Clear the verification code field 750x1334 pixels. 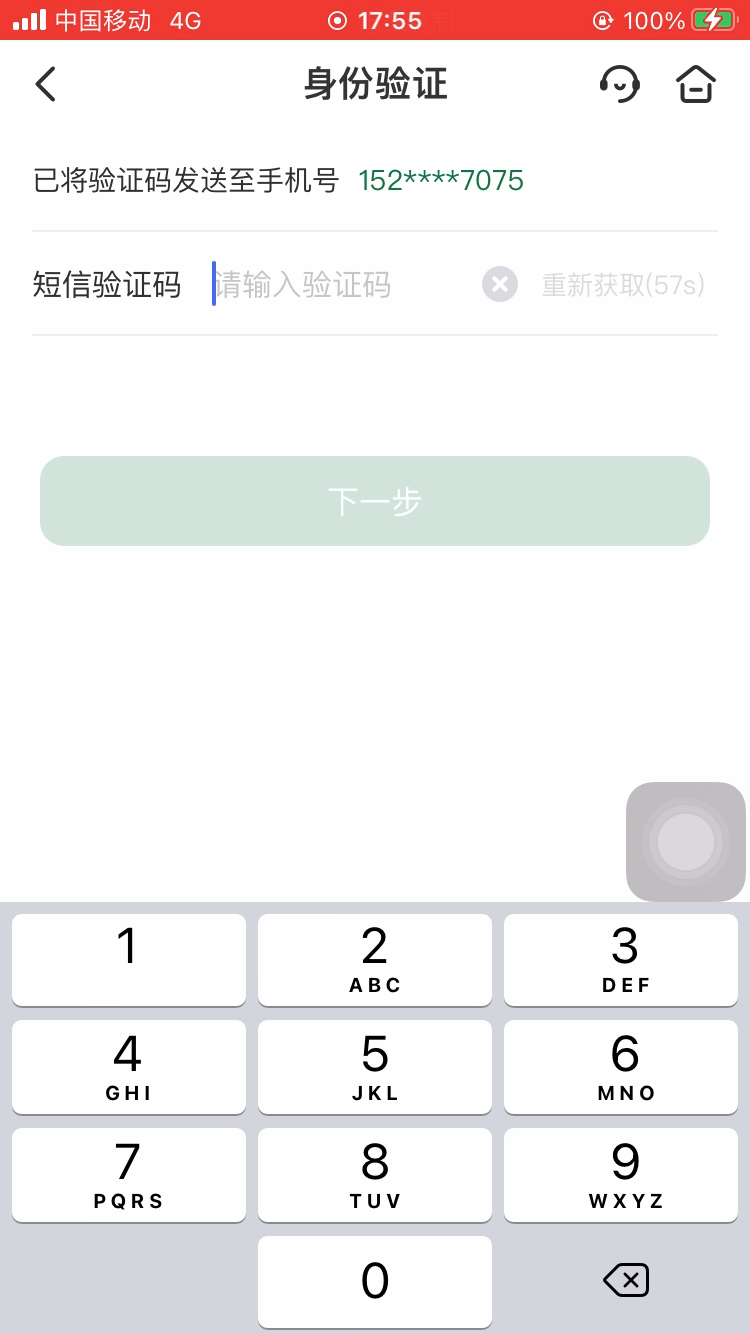click(x=500, y=285)
